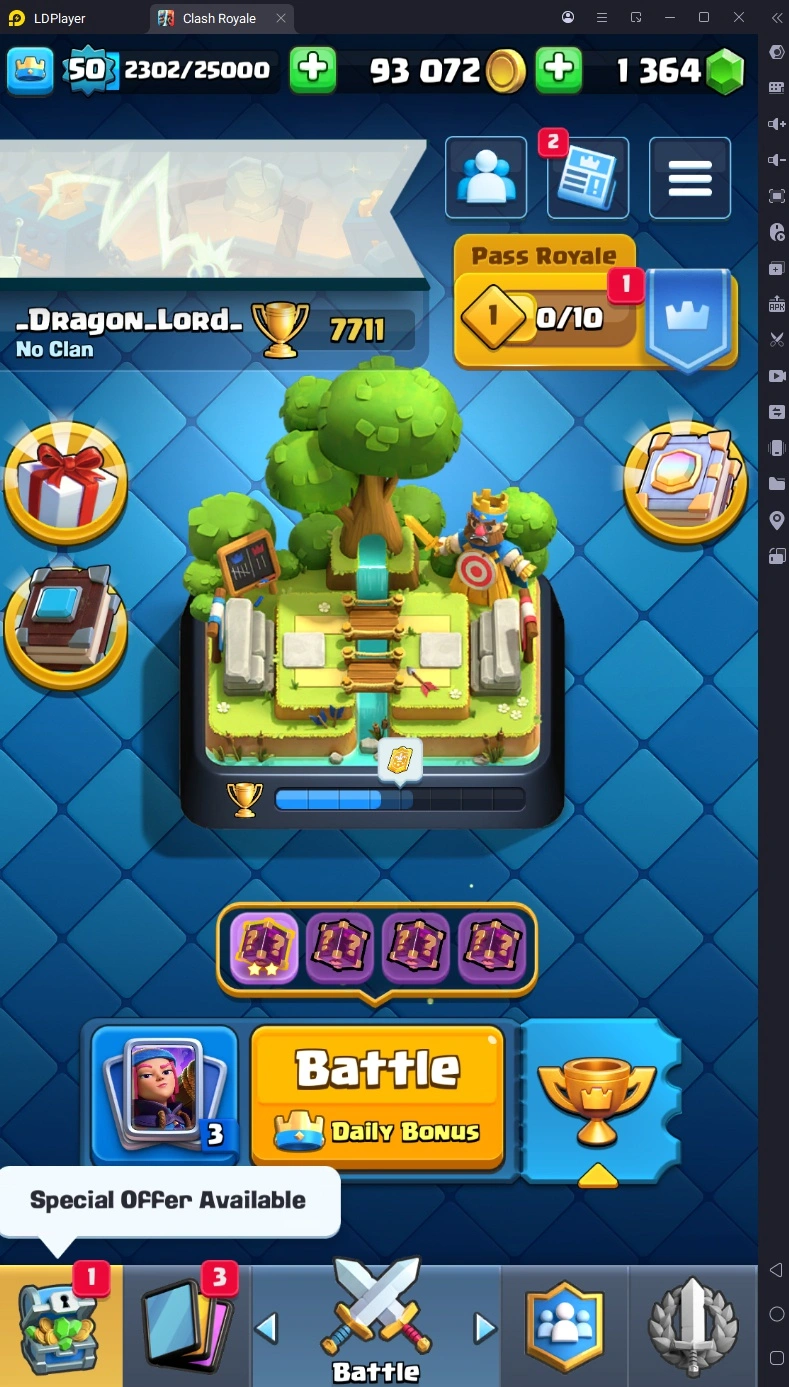Start a match with the Battle button
This screenshot has height=1387, width=789.
(377, 1095)
